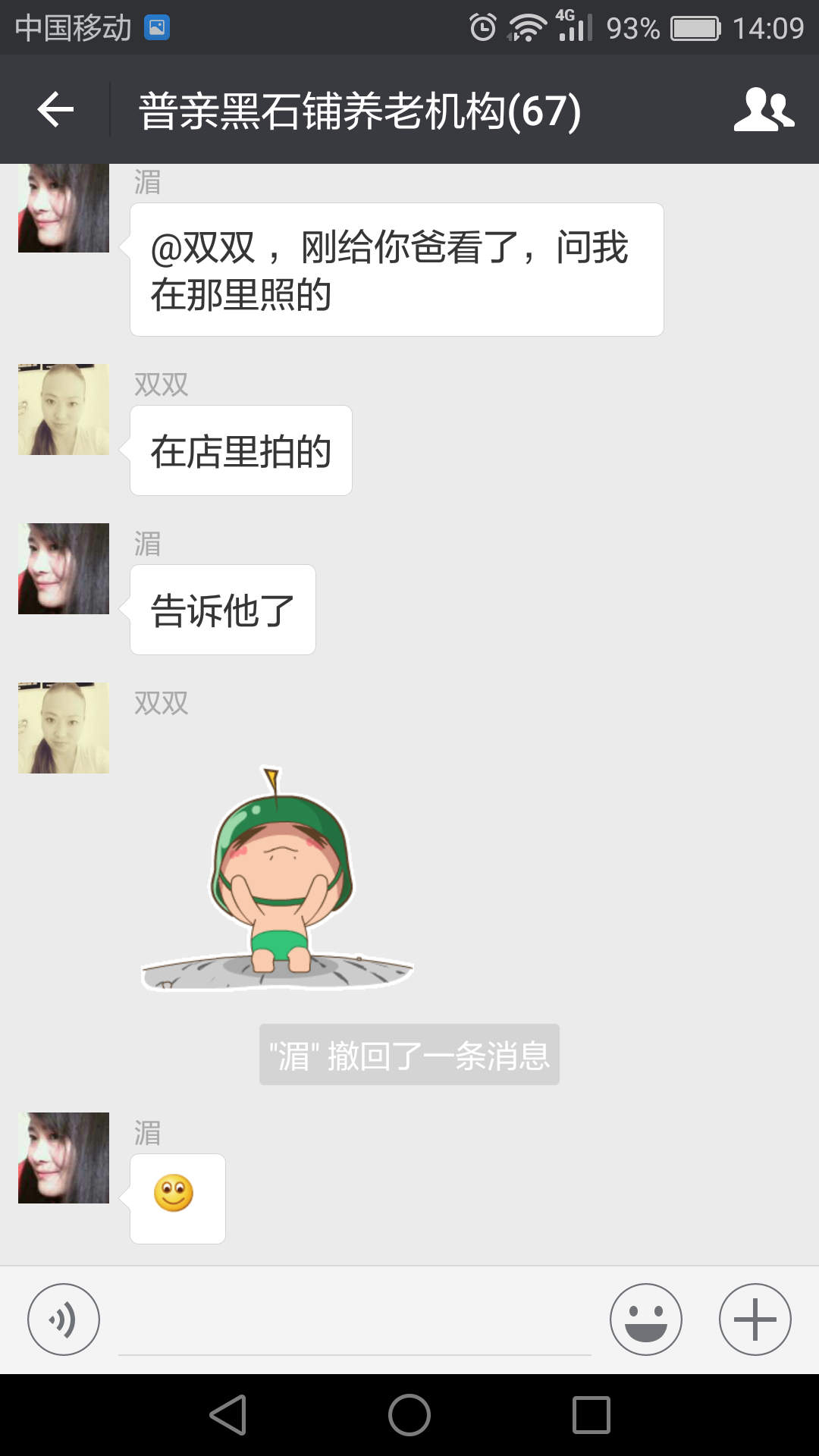This screenshot has width=819, height=1456.
Task: Tap 双双's avatar beside the "在店里拍的" message
Action: 64,409
